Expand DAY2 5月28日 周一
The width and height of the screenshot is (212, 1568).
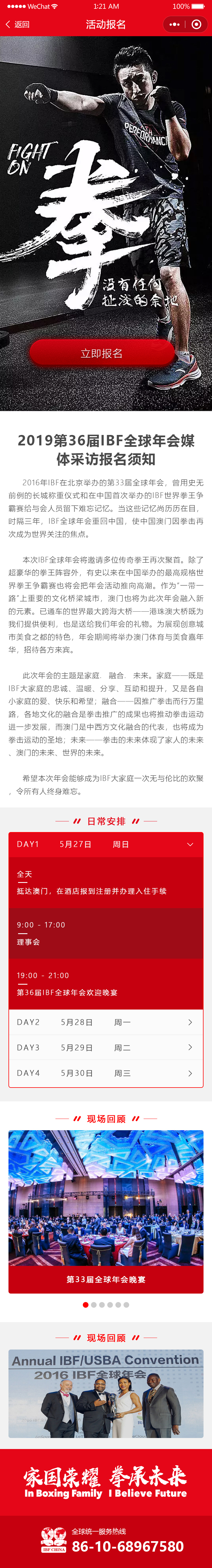[x=106, y=1022]
